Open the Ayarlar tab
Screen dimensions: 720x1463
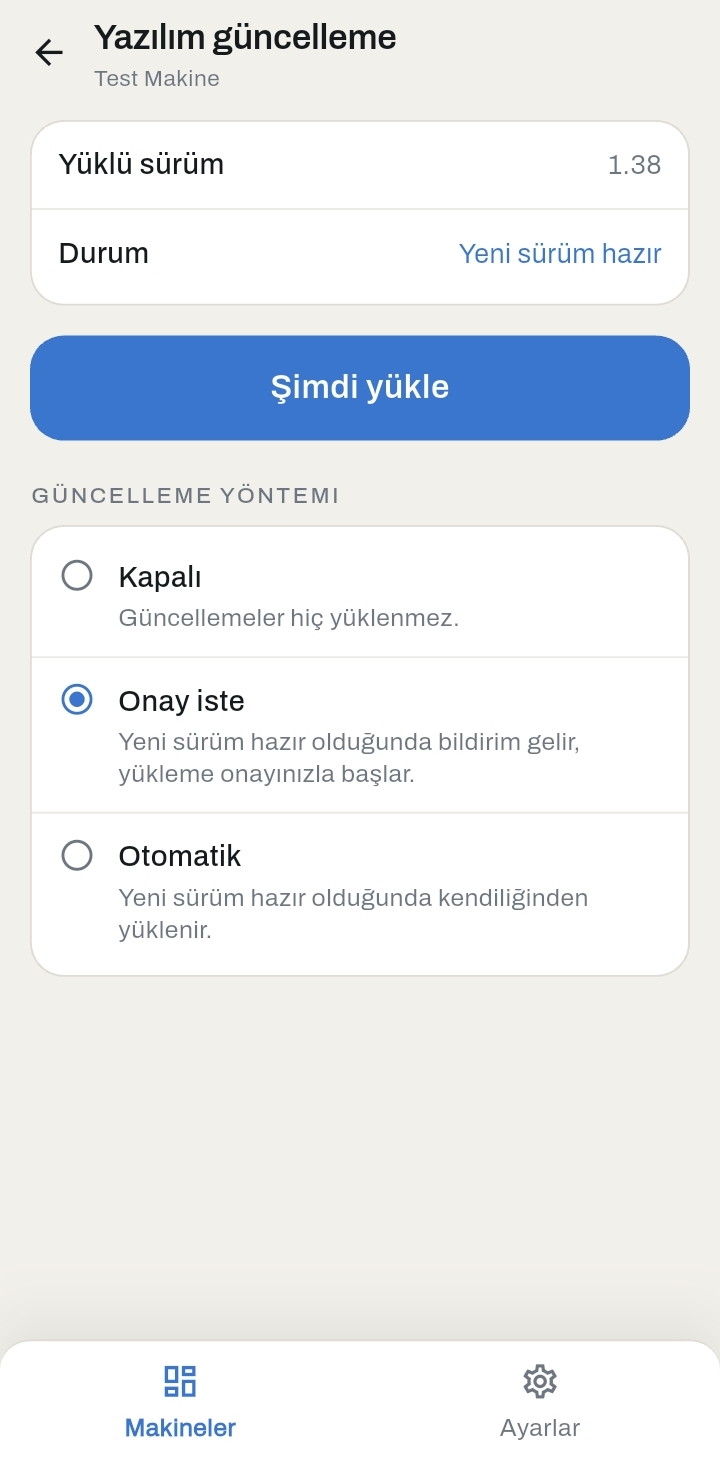[x=540, y=1401]
